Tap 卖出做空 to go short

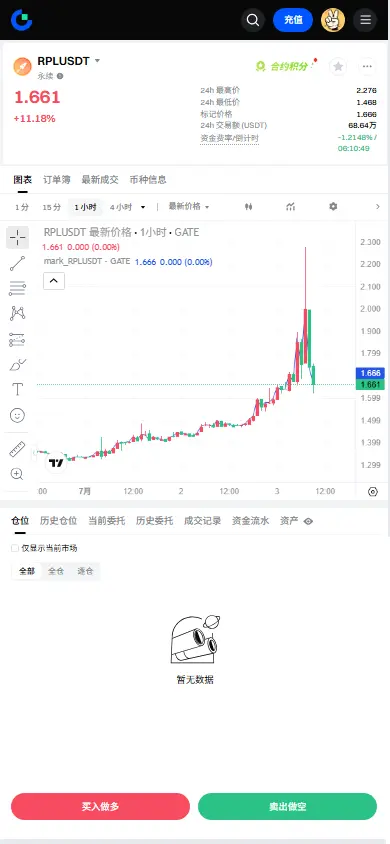tap(288, 806)
